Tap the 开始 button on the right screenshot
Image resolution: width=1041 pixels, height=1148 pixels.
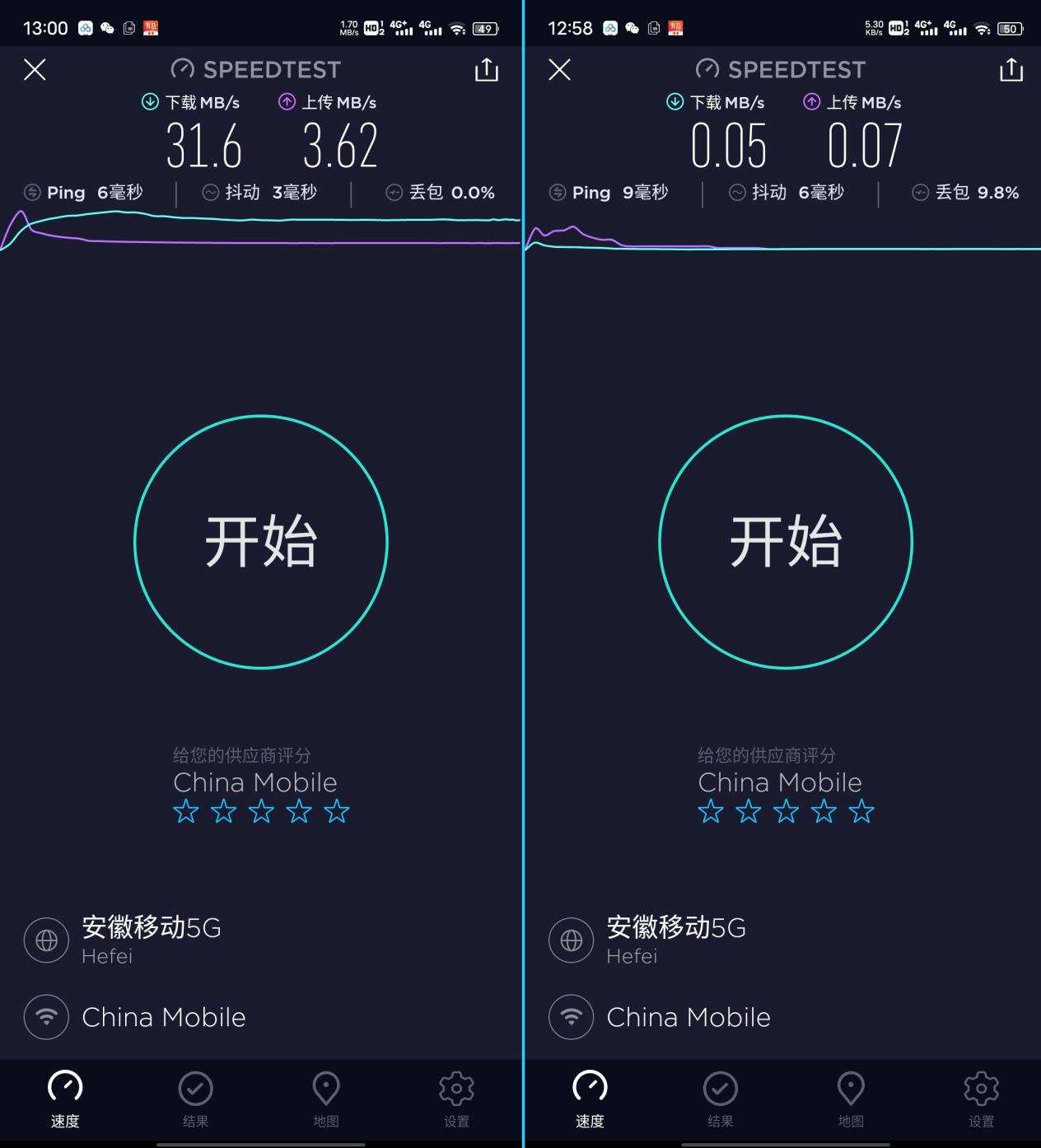pyautogui.click(x=786, y=541)
